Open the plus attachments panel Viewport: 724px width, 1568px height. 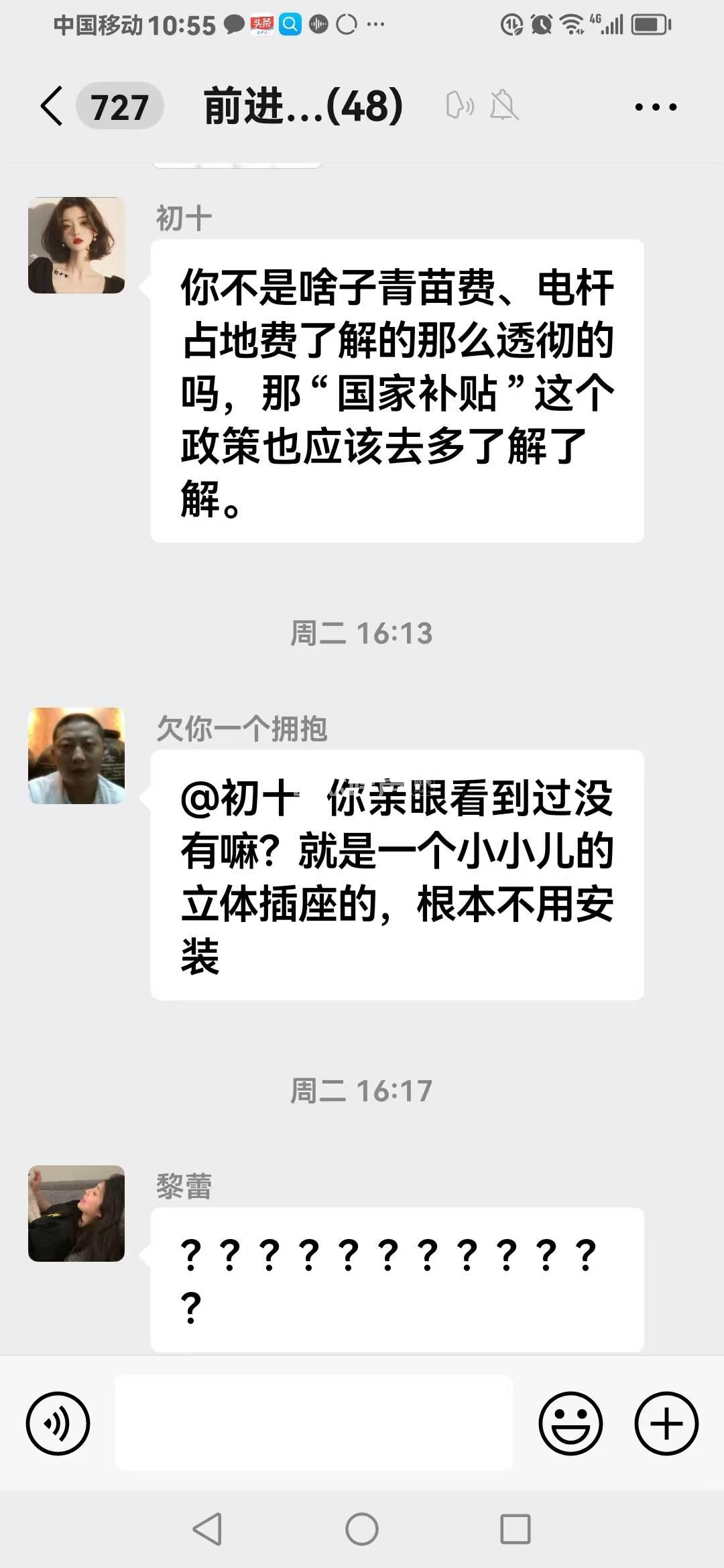[666, 1424]
